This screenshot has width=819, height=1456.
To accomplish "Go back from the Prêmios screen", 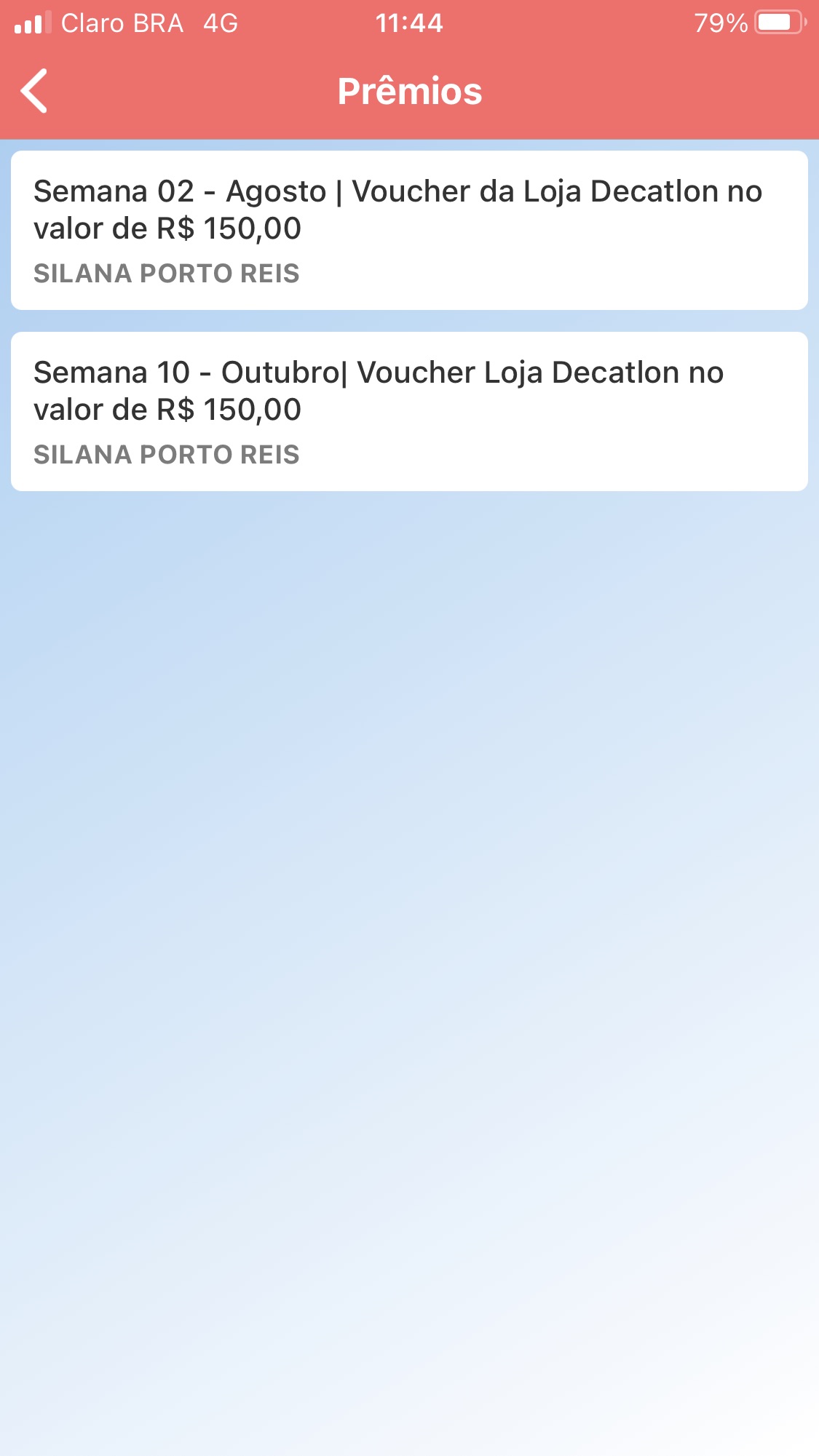I will [34, 91].
